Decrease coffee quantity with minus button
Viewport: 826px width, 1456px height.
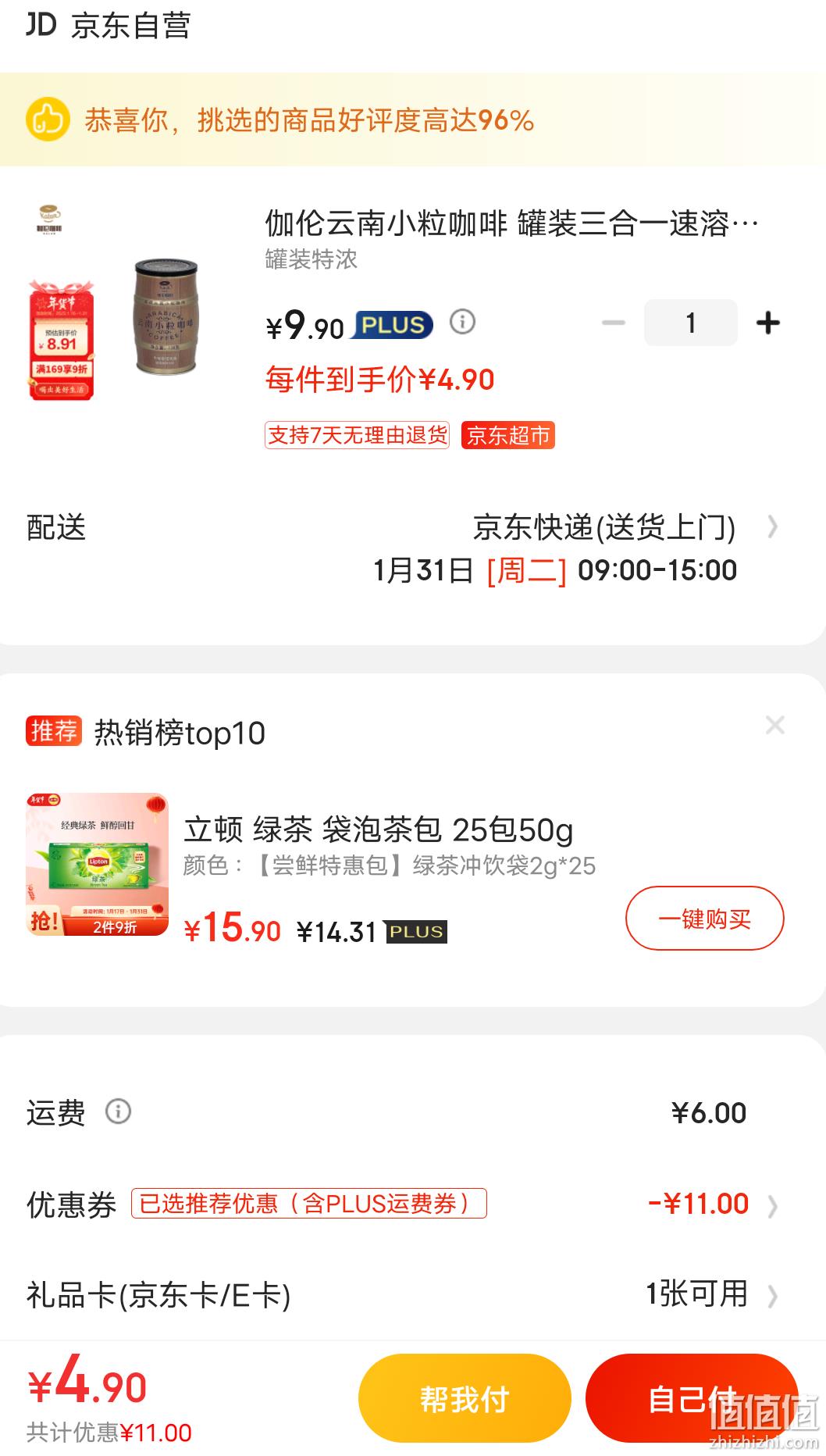[x=614, y=323]
